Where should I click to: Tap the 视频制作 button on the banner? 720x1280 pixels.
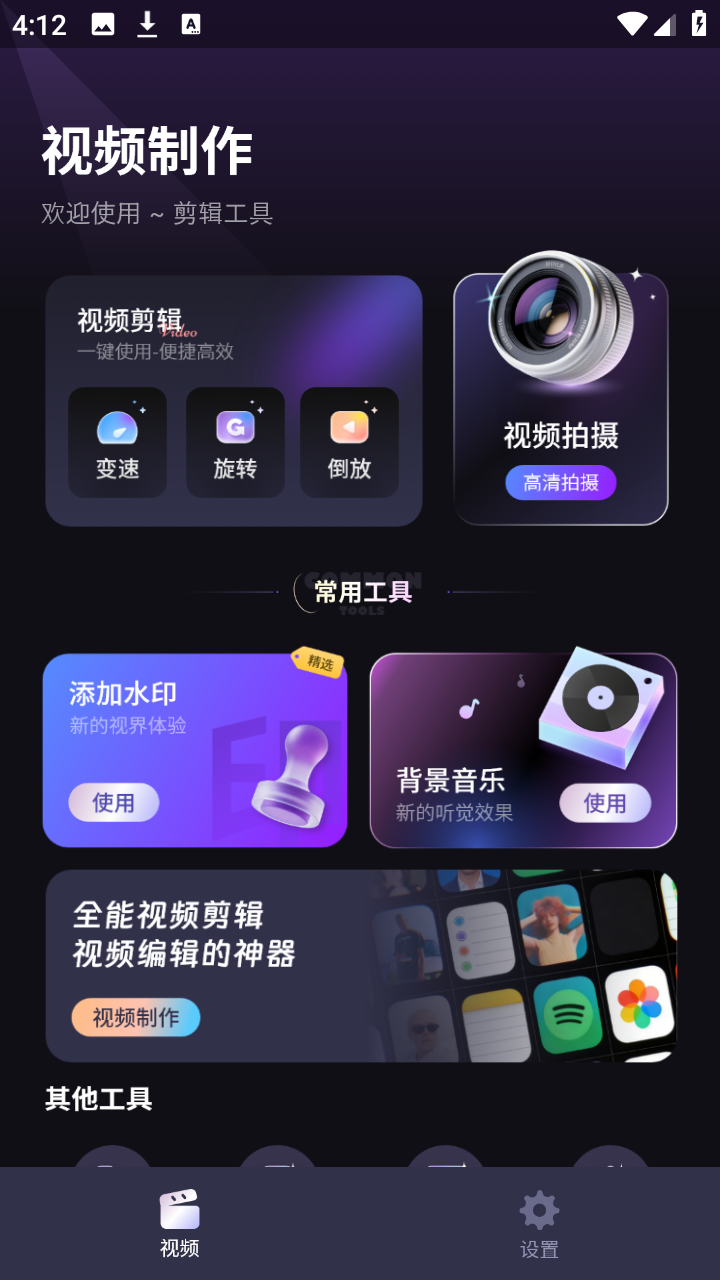136,1018
